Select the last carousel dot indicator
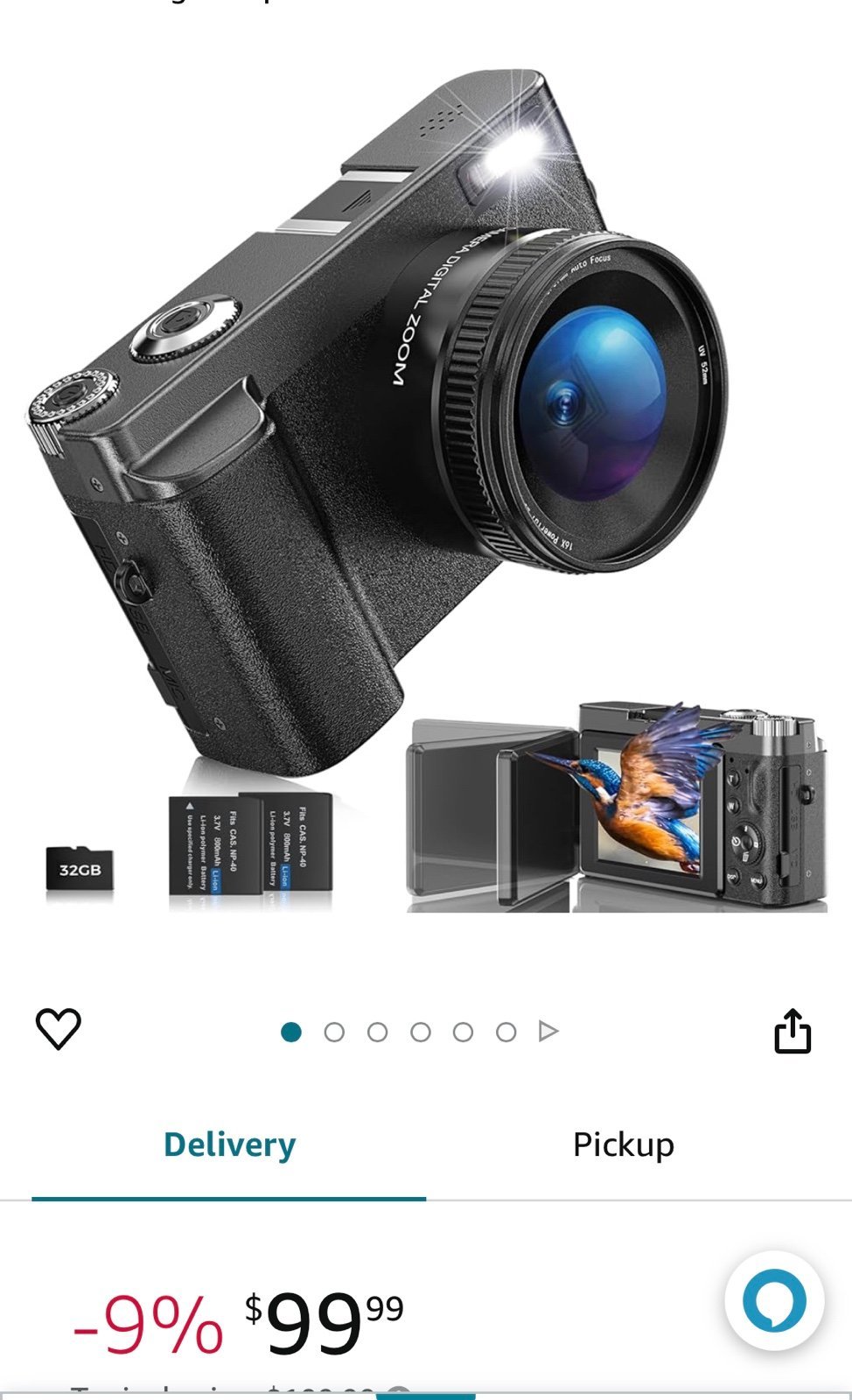Image resolution: width=852 pixels, height=1400 pixels. click(505, 1032)
